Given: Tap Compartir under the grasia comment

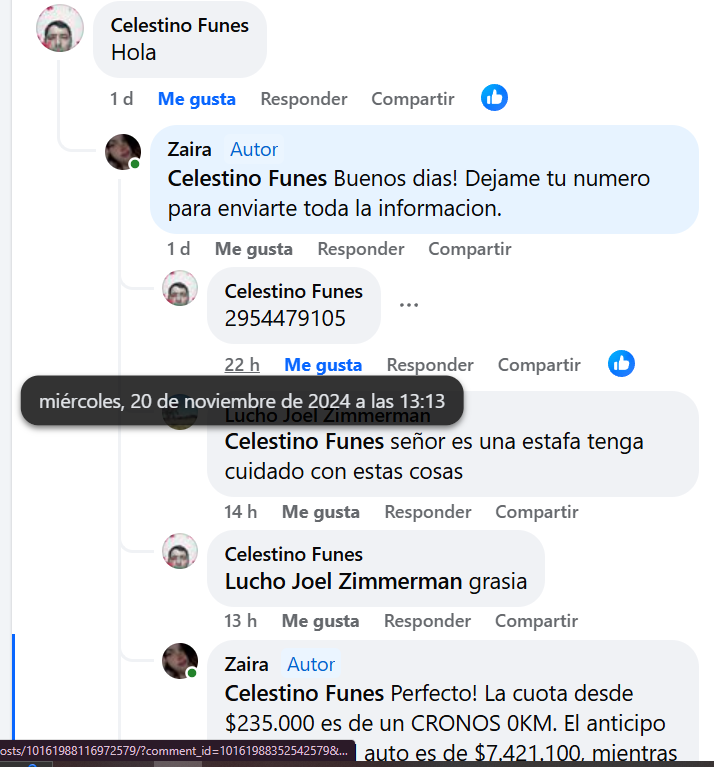Looking at the screenshot, I should pyautogui.click(x=536, y=621).
